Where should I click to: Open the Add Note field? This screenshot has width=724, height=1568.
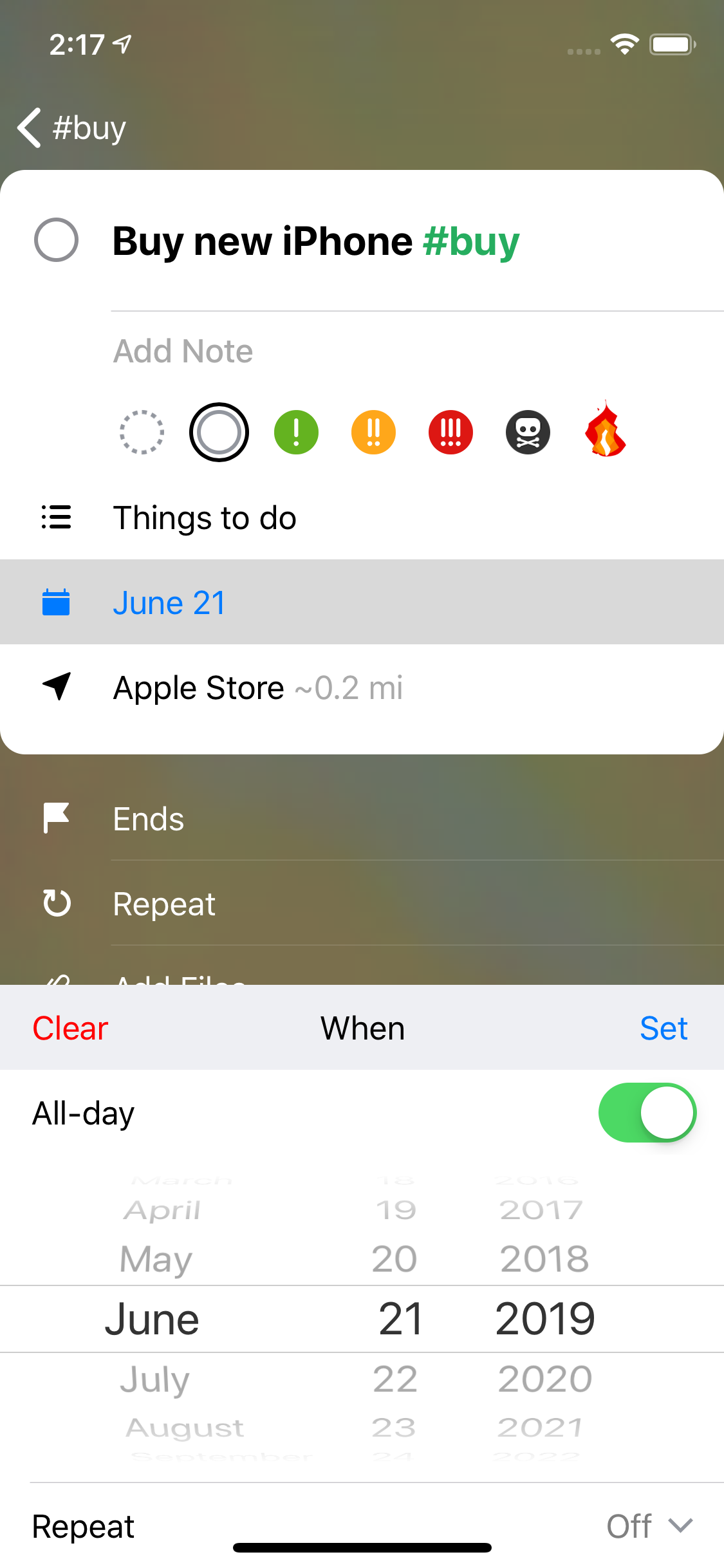click(x=183, y=351)
